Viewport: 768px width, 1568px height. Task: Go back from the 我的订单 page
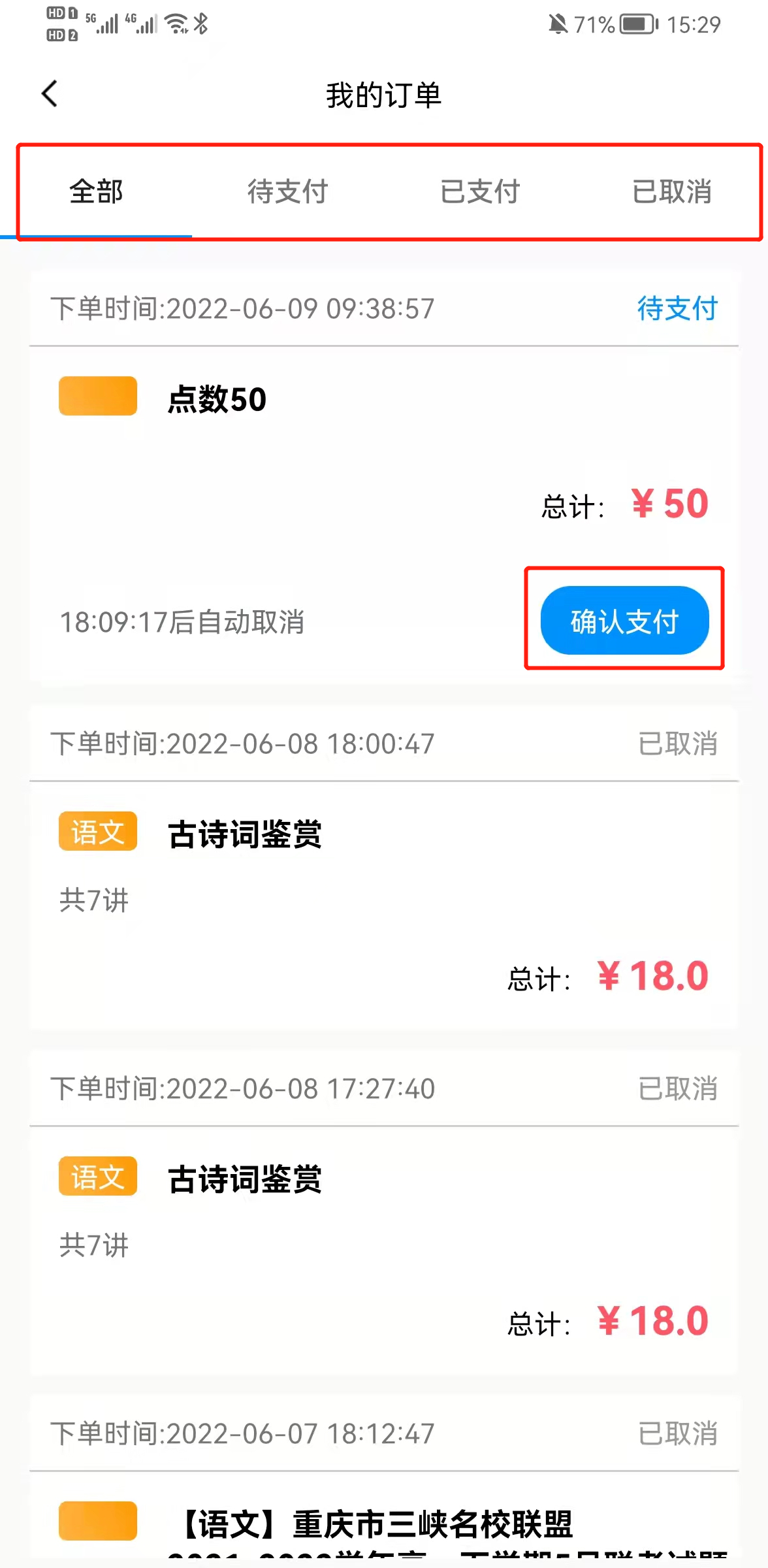click(x=50, y=94)
